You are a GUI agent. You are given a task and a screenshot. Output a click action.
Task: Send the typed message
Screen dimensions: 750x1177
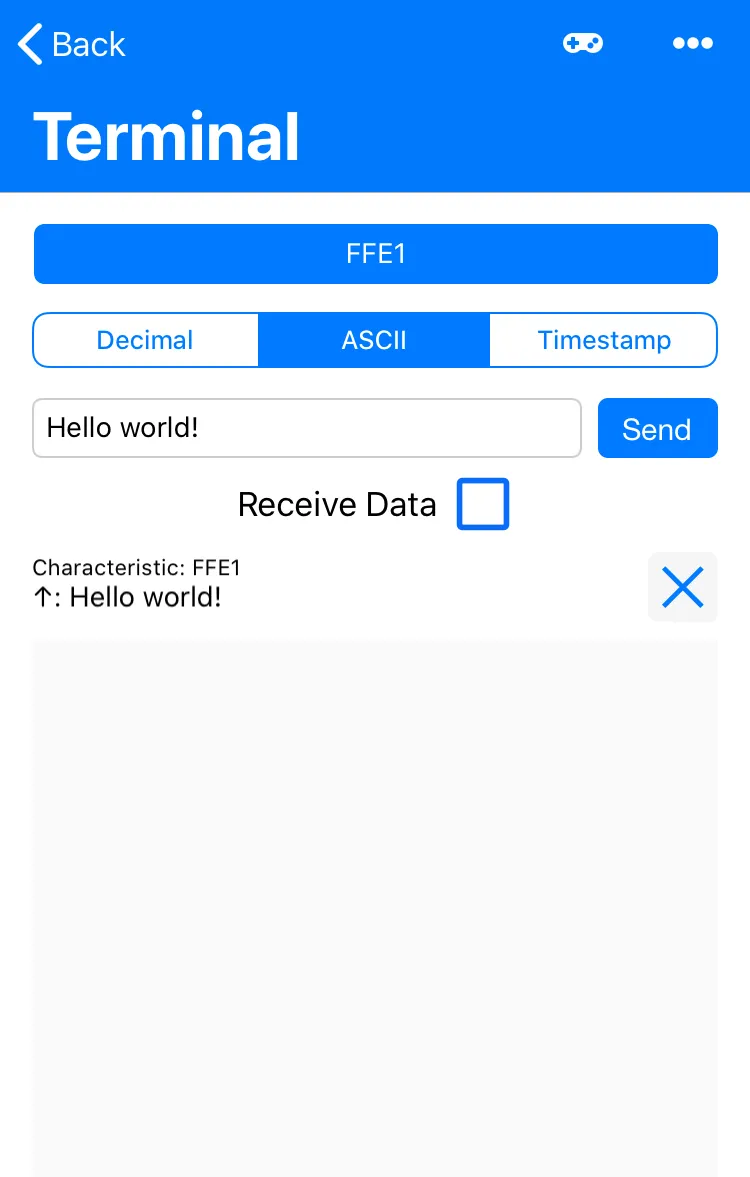tap(657, 429)
